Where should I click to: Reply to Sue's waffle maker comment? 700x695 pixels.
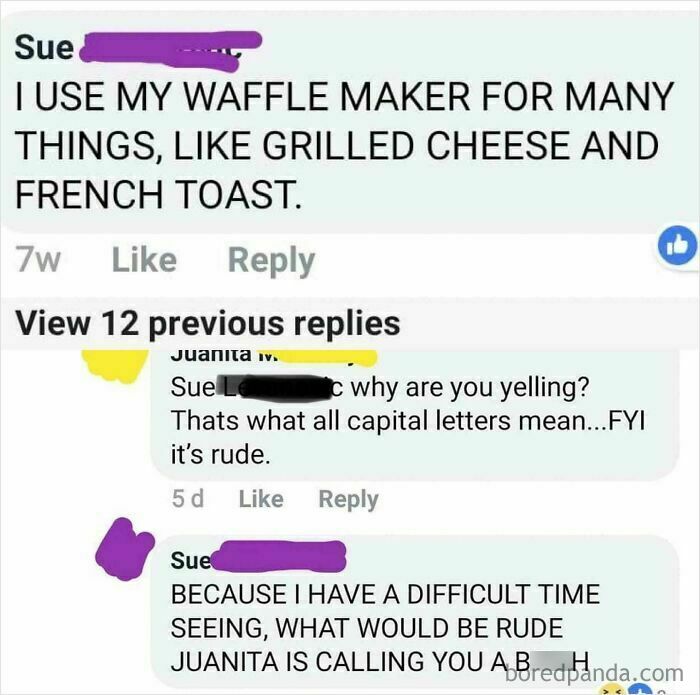(x=270, y=261)
